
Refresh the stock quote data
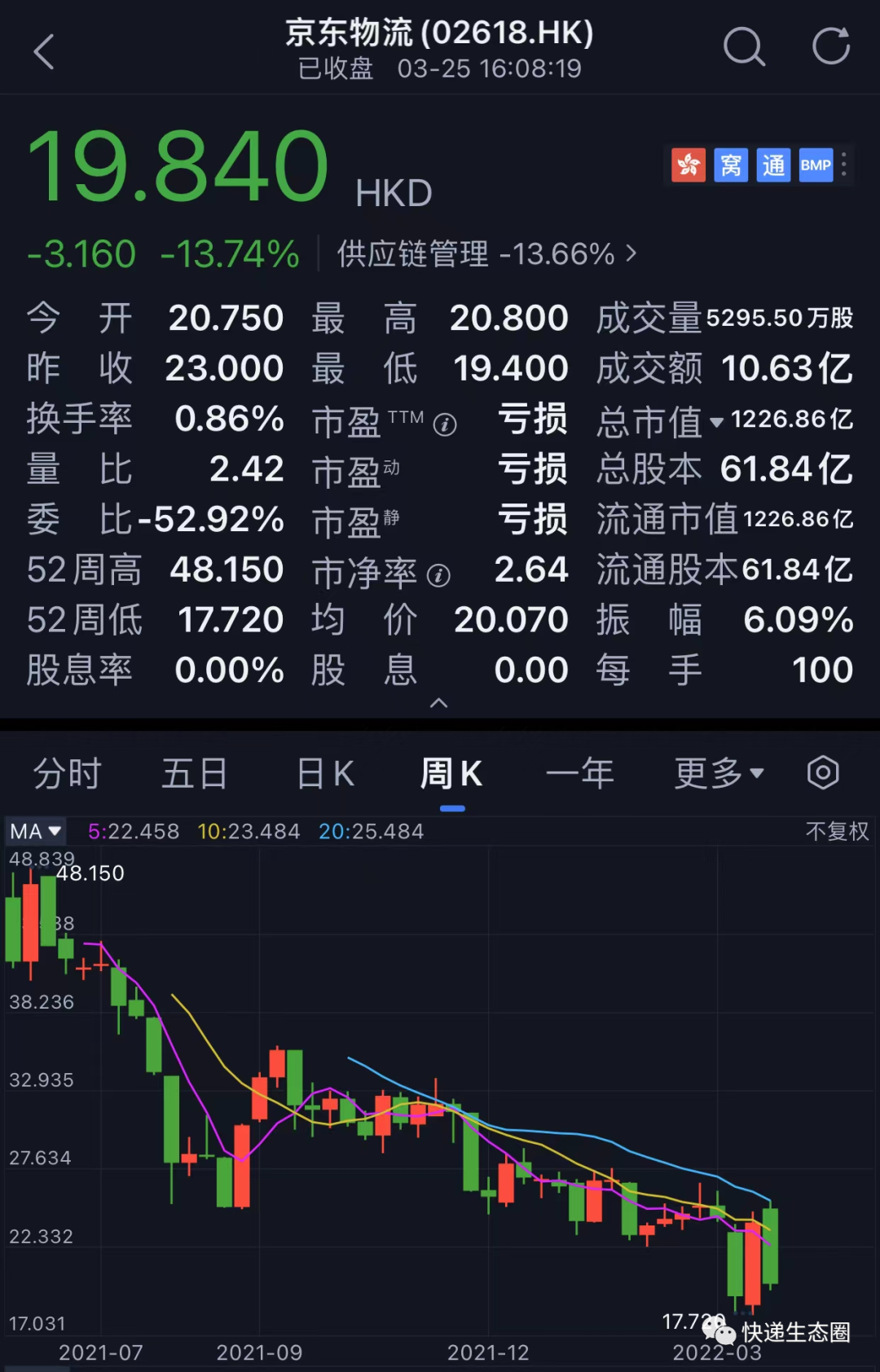(x=829, y=46)
